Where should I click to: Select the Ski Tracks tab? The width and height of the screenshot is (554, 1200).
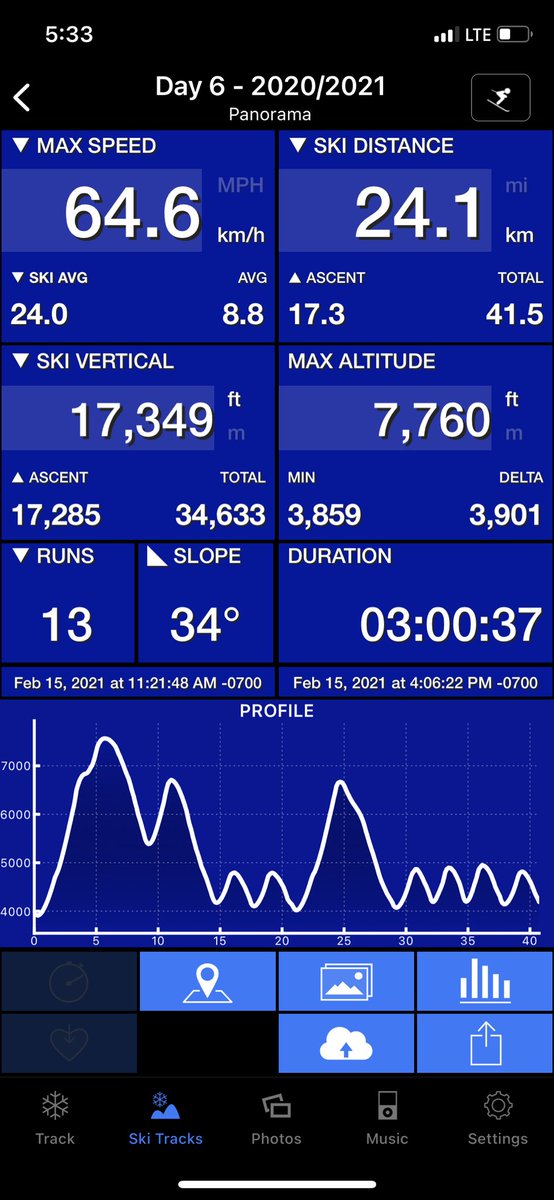point(165,1118)
